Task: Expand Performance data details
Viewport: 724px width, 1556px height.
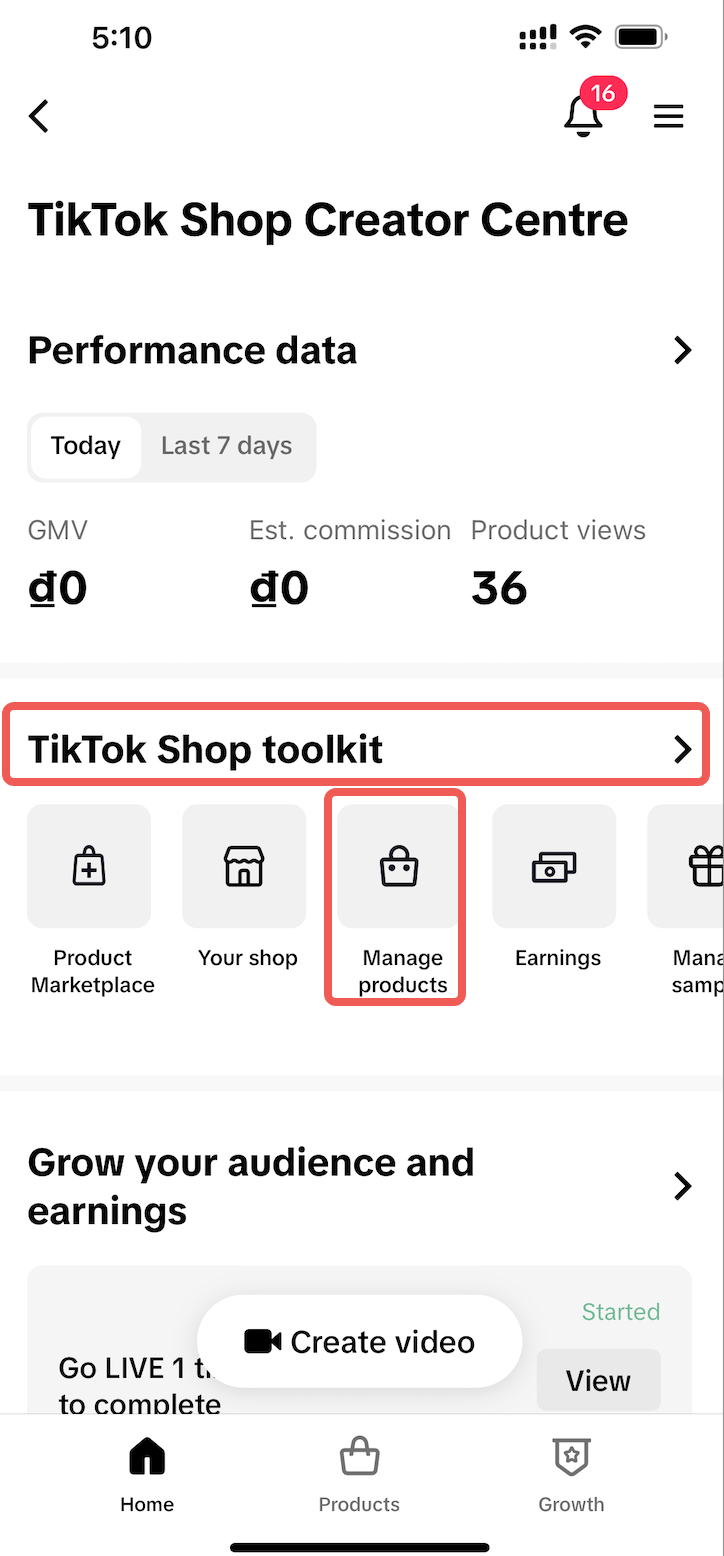Action: tap(682, 351)
